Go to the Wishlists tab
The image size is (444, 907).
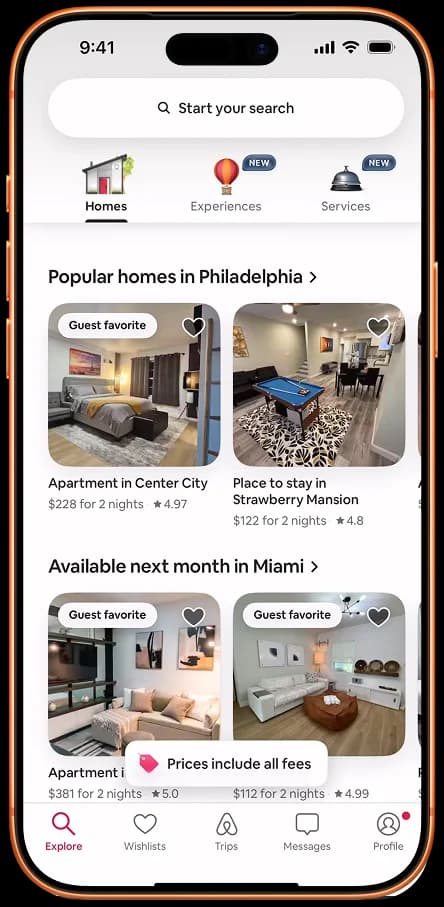point(145,831)
